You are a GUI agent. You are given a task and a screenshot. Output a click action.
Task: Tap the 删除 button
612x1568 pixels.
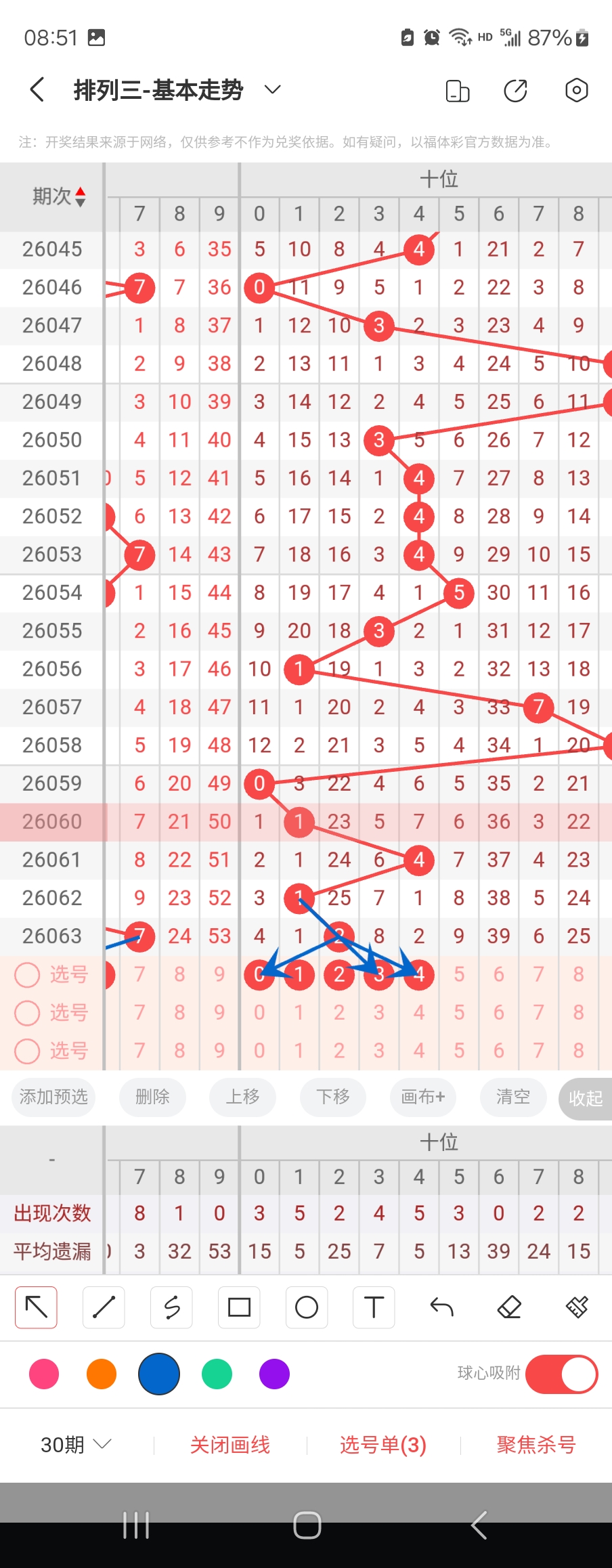[x=152, y=1096]
